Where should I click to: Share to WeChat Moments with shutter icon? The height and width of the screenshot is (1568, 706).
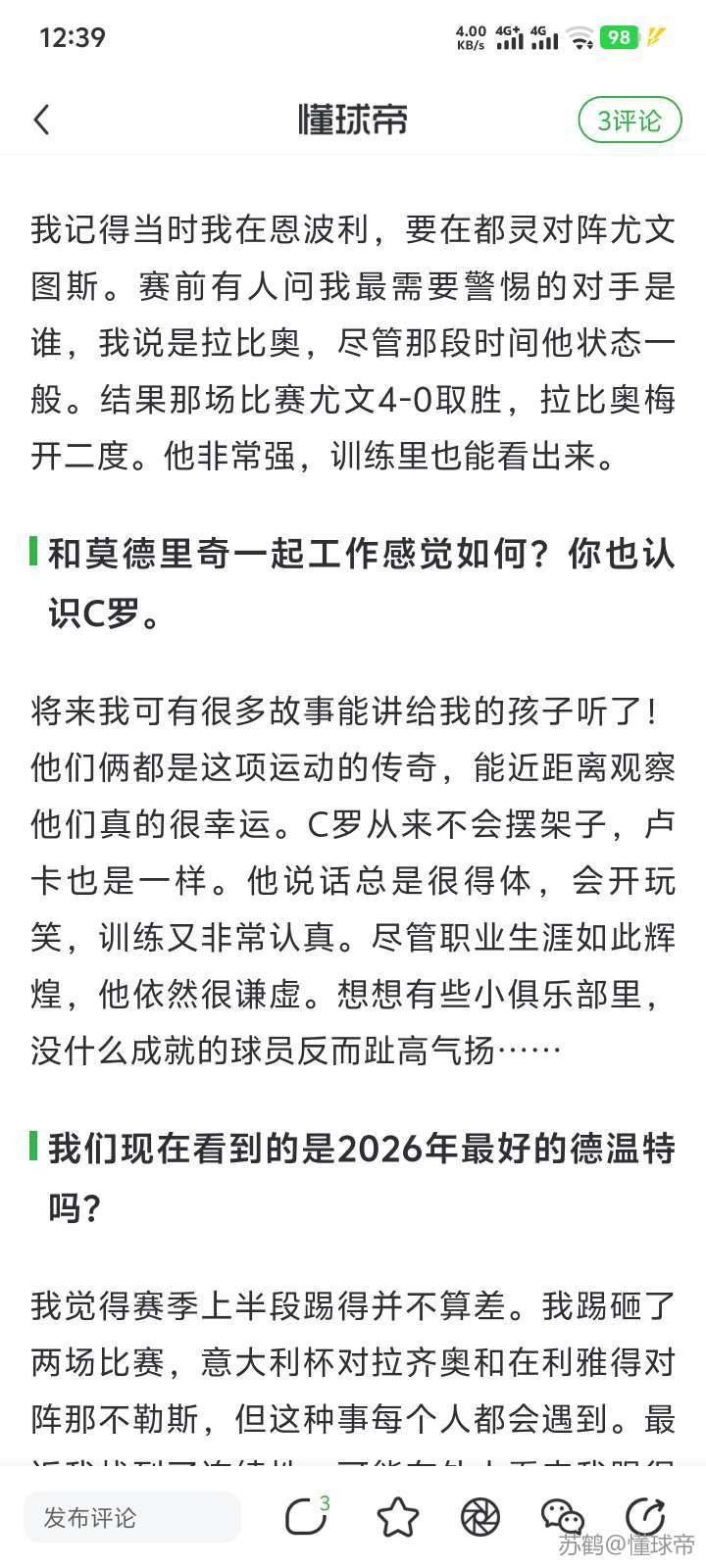tap(479, 1517)
